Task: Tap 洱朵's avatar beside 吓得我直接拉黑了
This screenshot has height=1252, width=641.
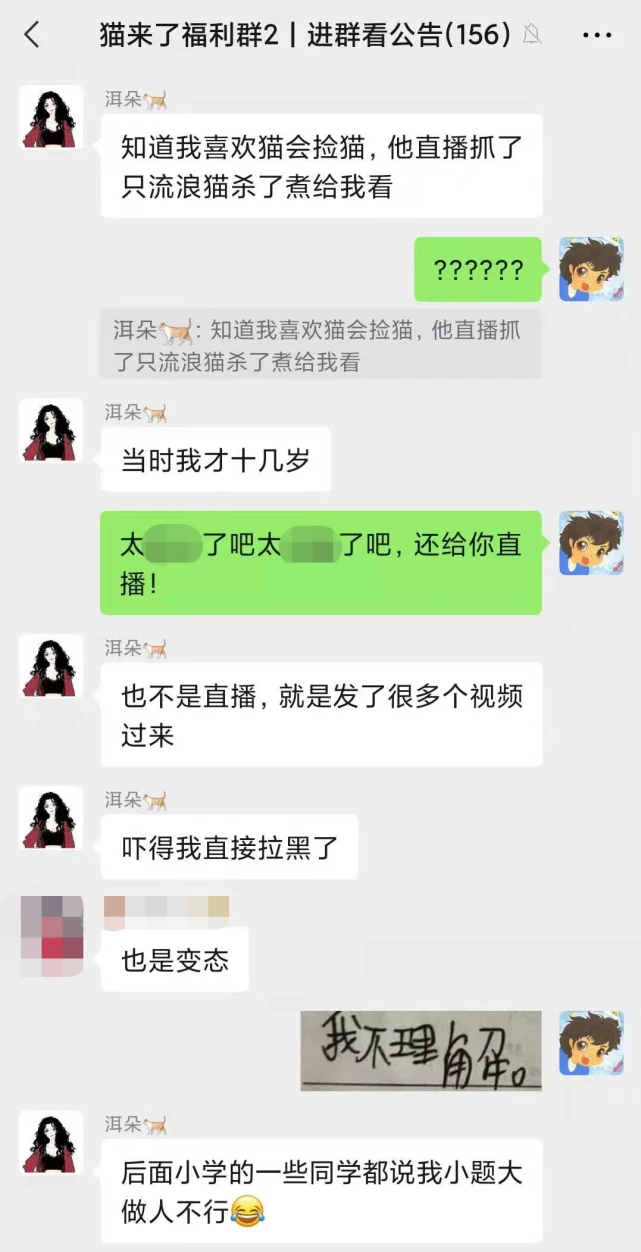Action: (52, 818)
